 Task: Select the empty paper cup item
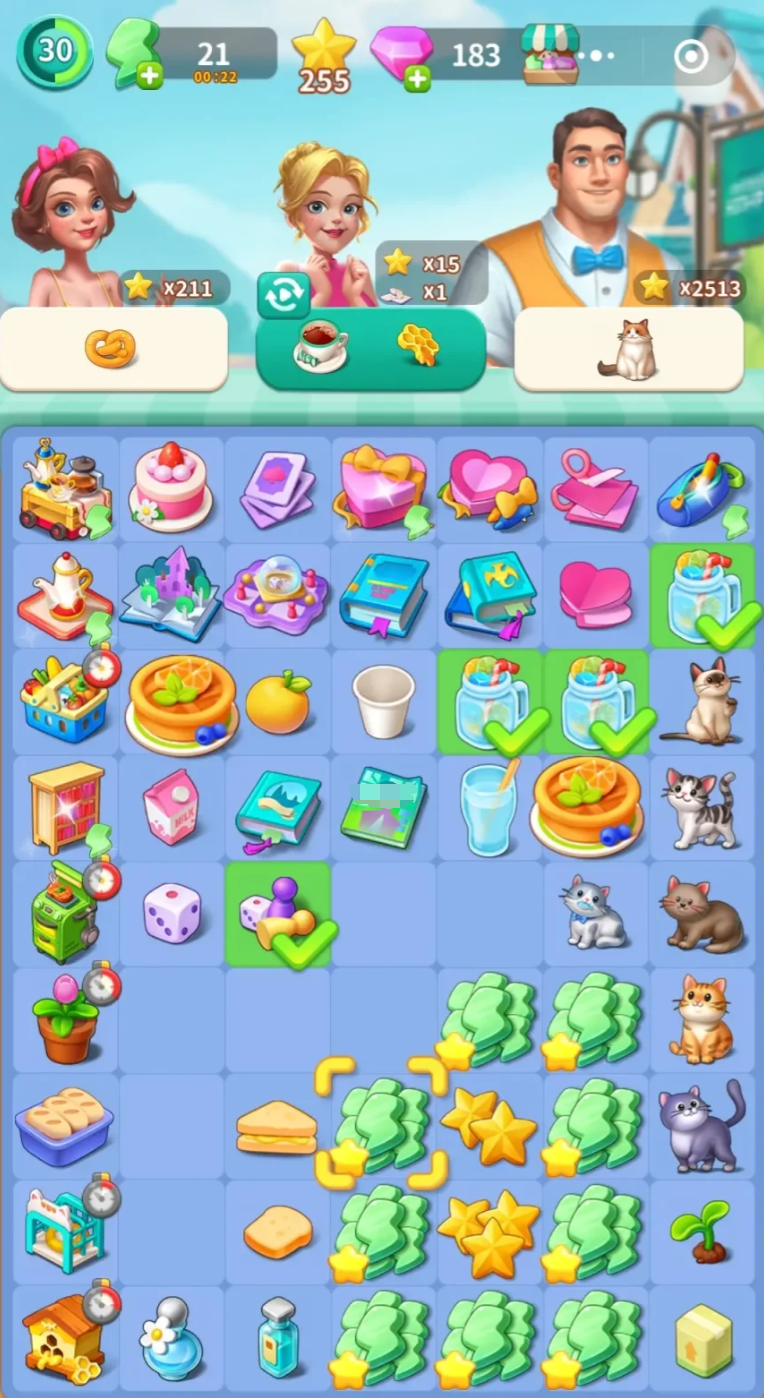pyautogui.click(x=384, y=700)
